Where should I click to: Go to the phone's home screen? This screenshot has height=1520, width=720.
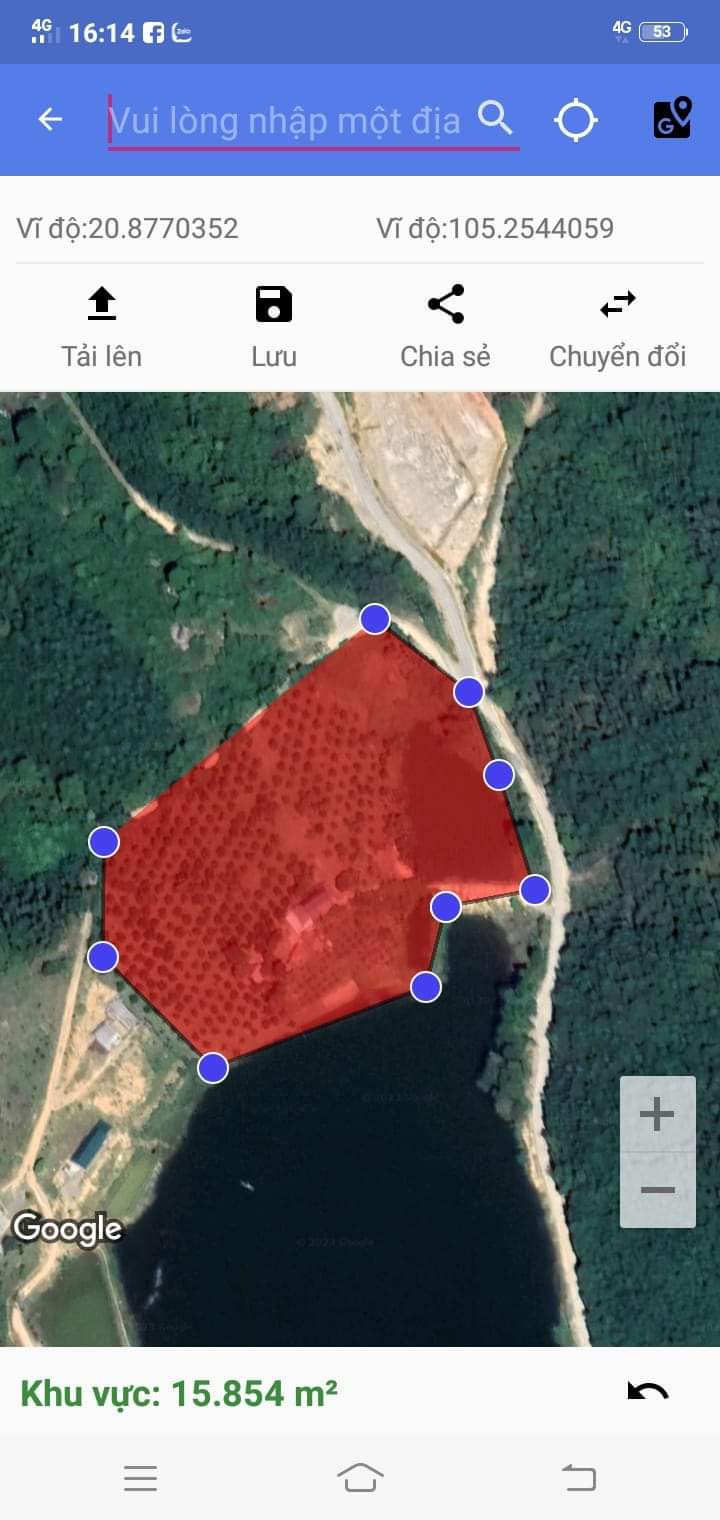(360, 1477)
